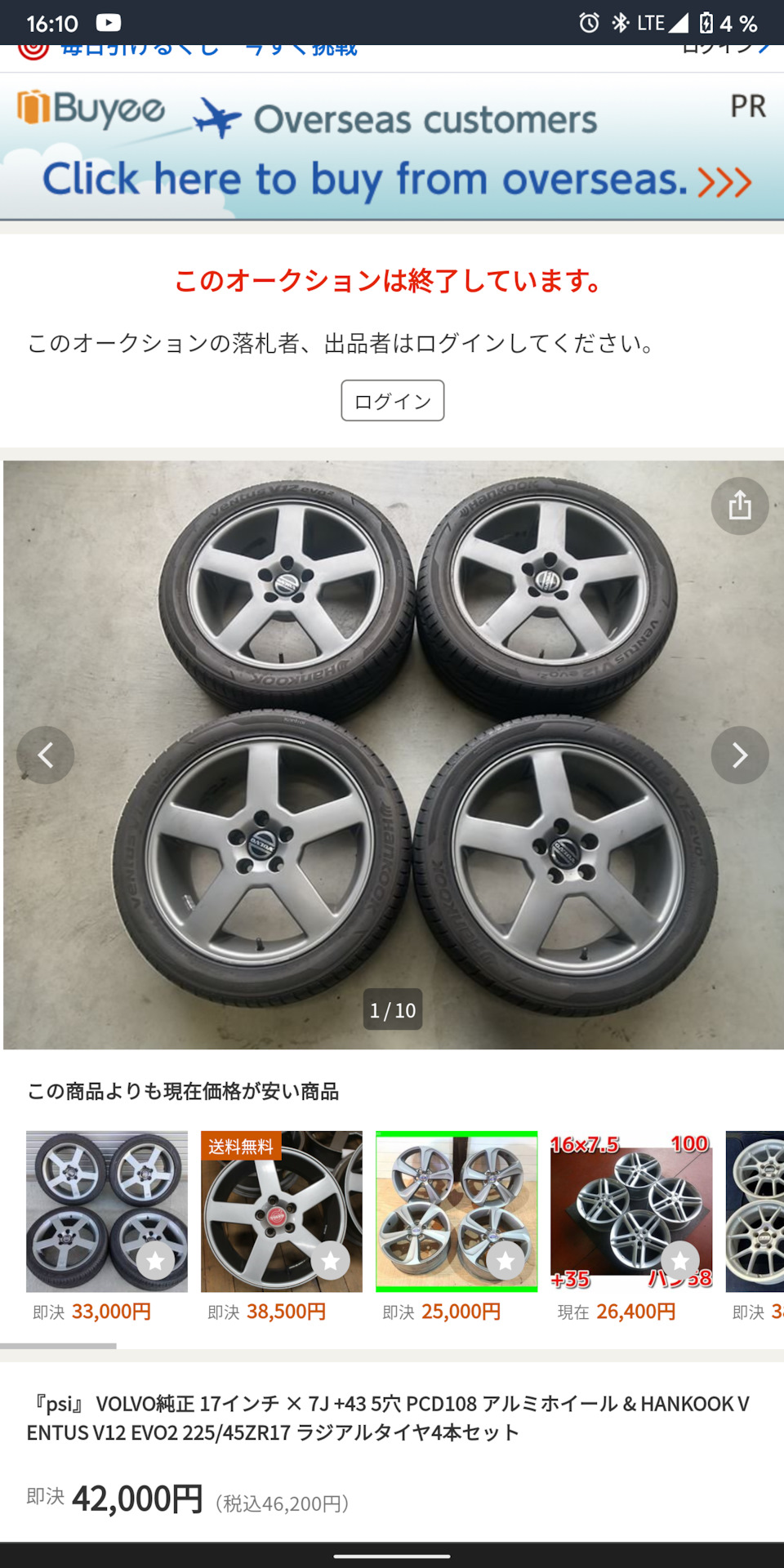This screenshot has width=784, height=1568.
Task: Open the main wheel photo full view
Action: [x=394, y=755]
